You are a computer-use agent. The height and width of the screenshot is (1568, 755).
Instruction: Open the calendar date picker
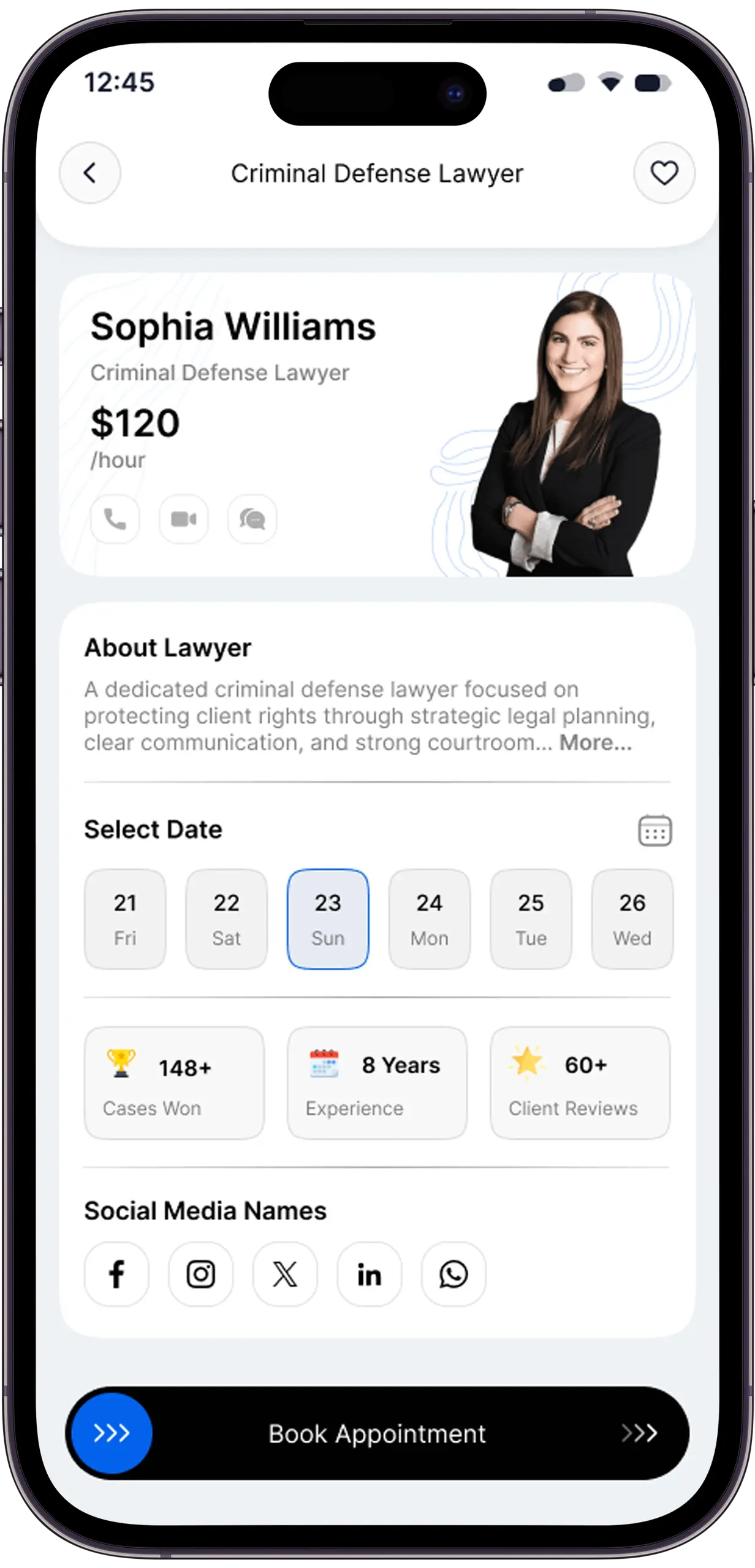(x=655, y=831)
